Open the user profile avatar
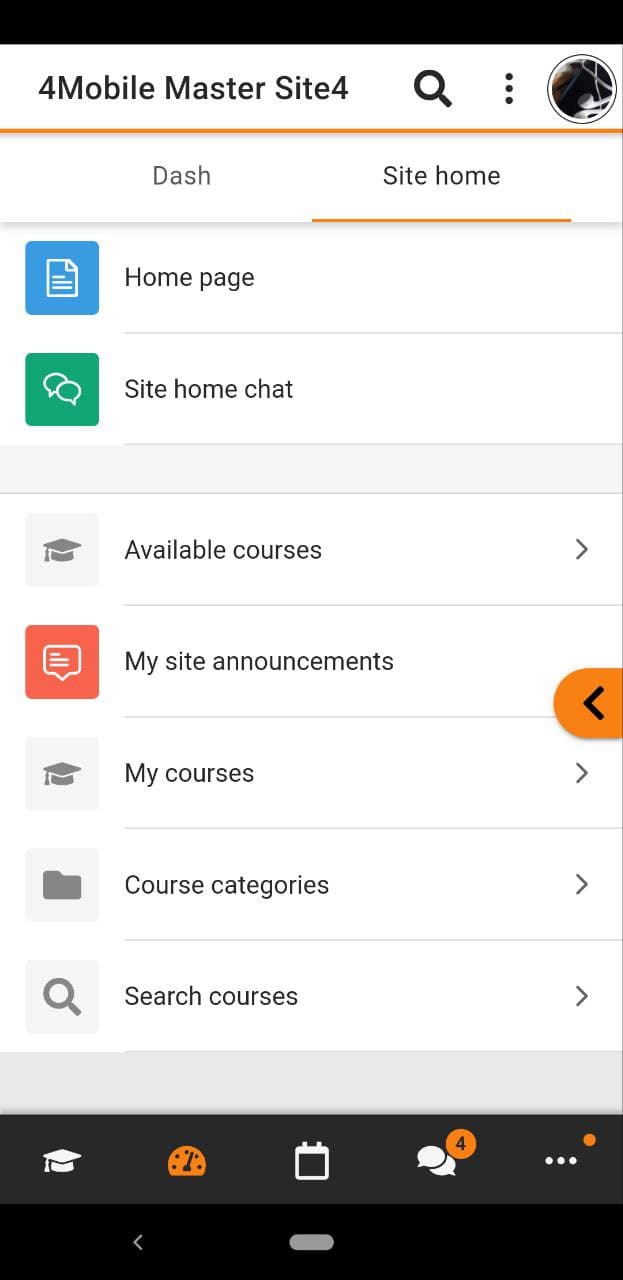The width and height of the screenshot is (623, 1280). pos(582,89)
